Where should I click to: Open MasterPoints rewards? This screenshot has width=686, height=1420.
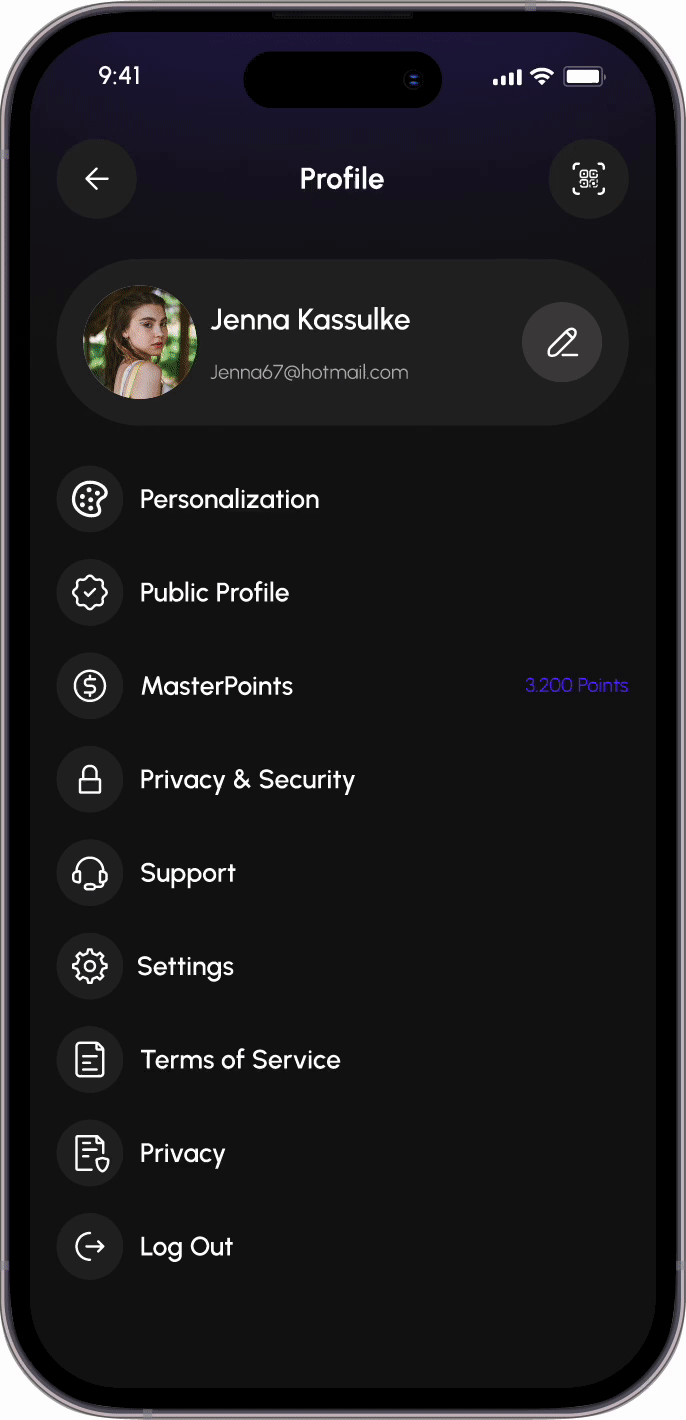pyautogui.click(x=217, y=686)
